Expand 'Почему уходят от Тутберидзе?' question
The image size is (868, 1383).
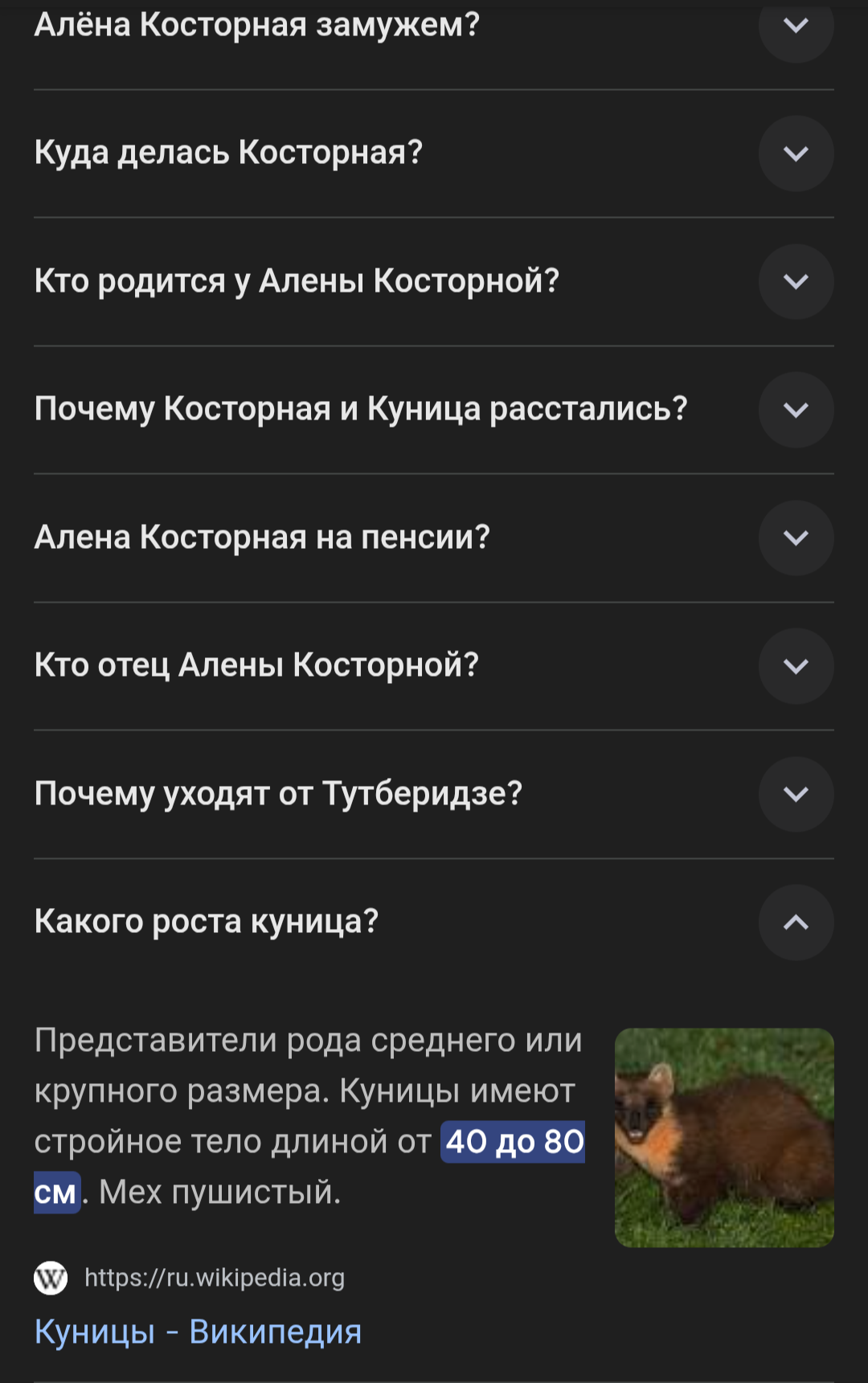pos(795,794)
